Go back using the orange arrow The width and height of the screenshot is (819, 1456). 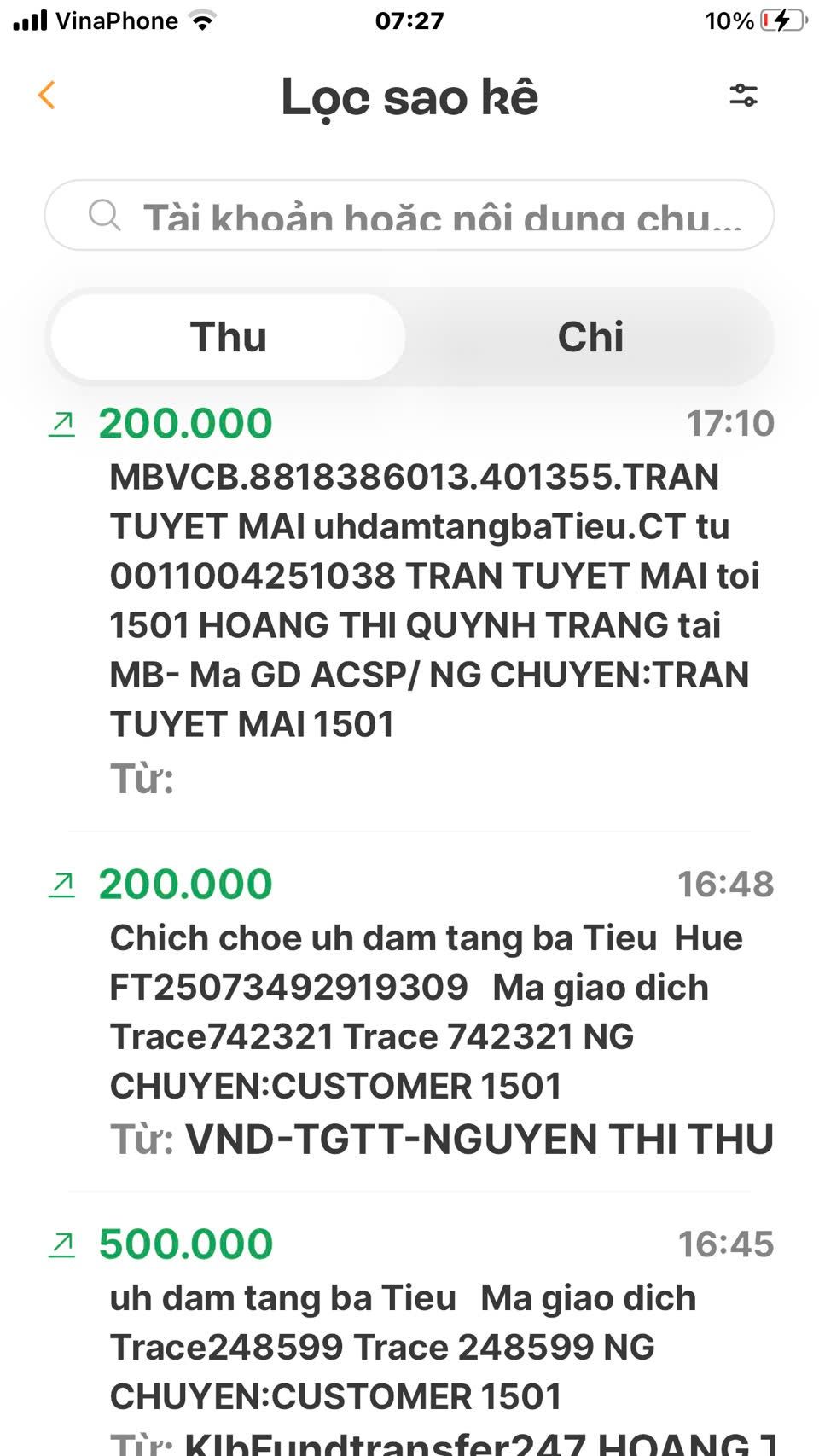[x=47, y=96]
